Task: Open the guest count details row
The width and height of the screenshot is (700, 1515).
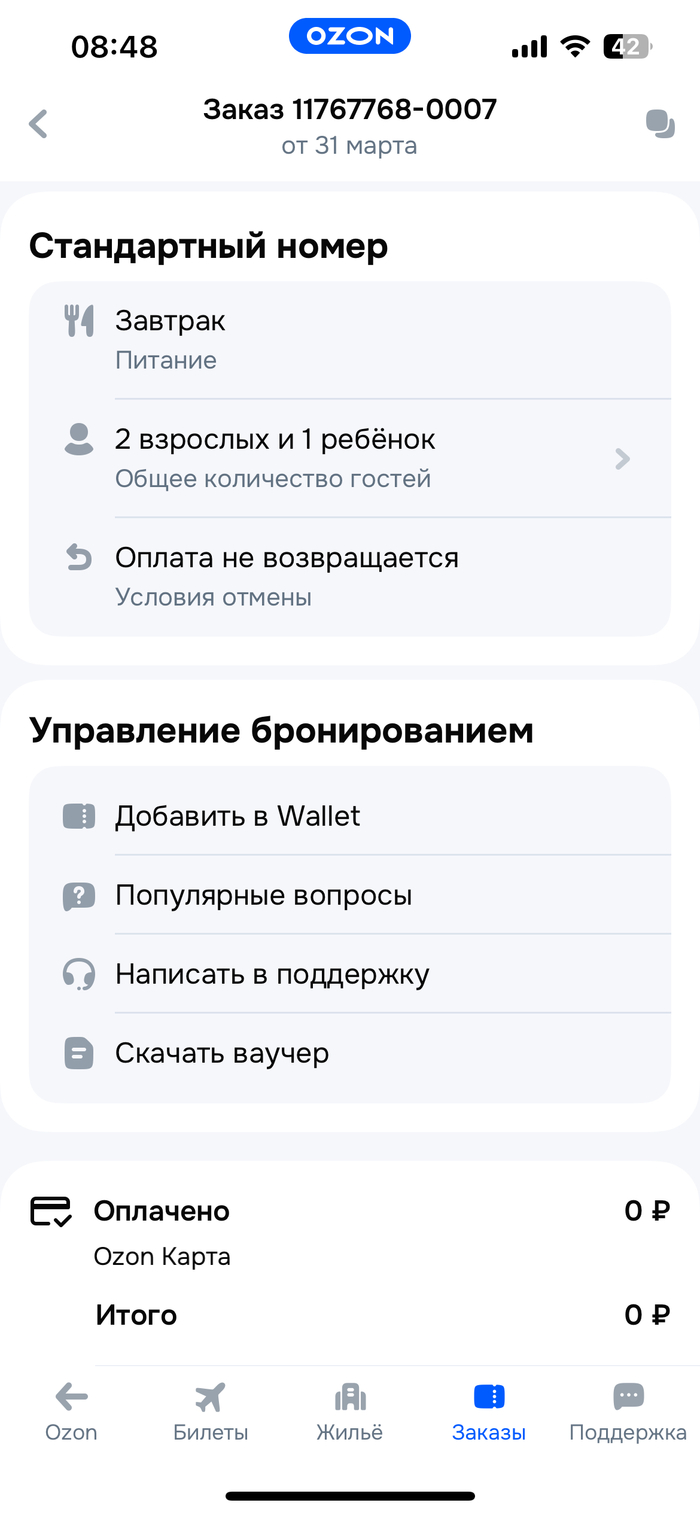Action: [x=350, y=458]
